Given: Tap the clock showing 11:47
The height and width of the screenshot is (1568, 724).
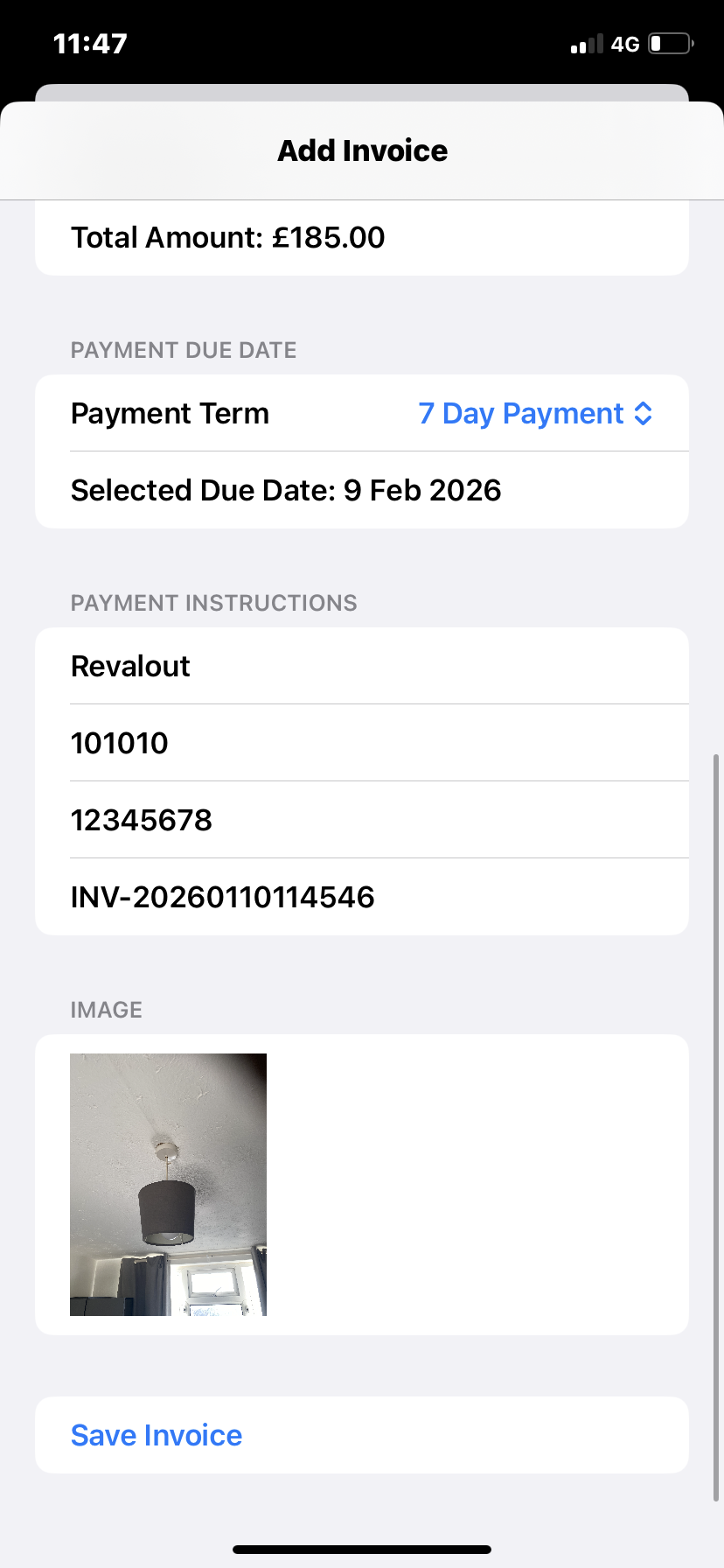Looking at the screenshot, I should click(91, 42).
